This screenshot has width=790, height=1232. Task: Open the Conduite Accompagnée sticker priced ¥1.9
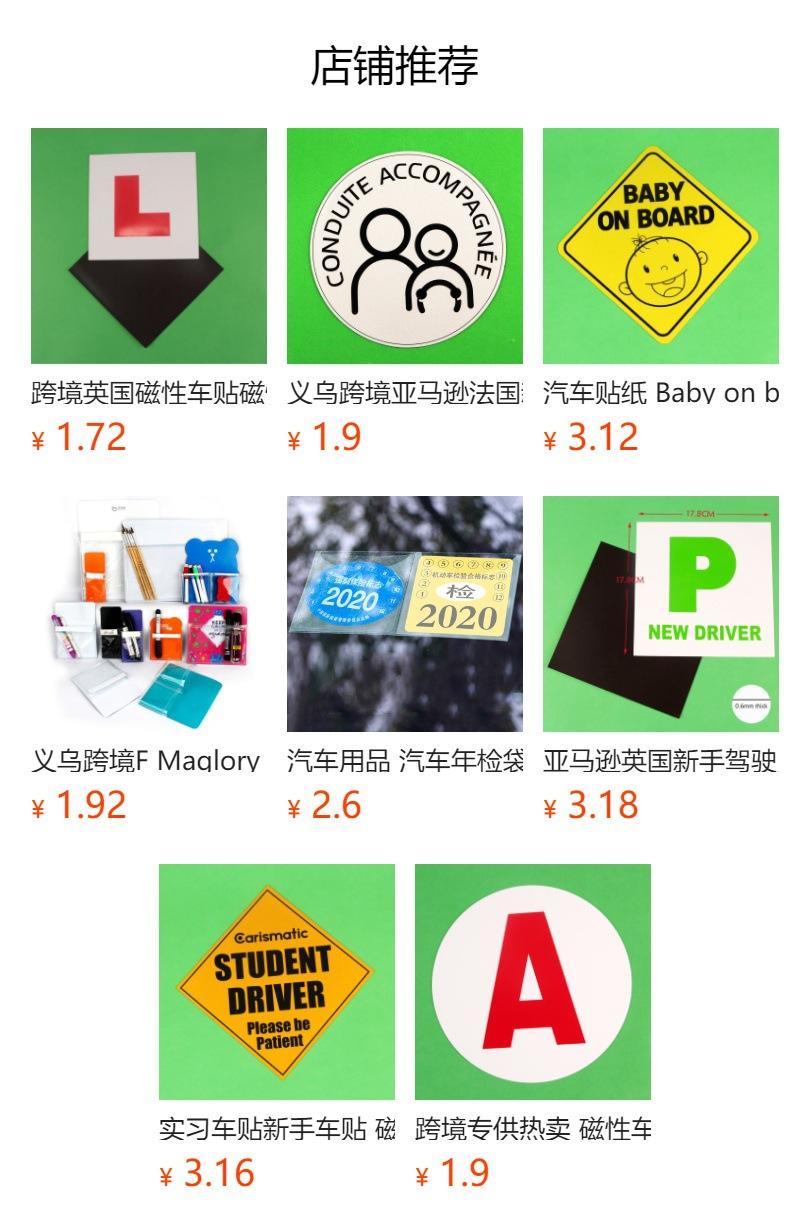[x=405, y=246]
